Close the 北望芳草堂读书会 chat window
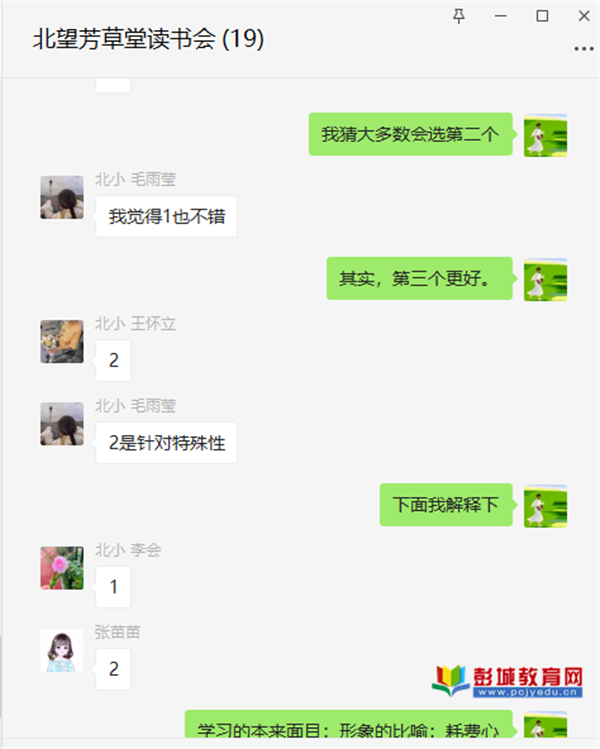This screenshot has height=749, width=600. [x=582, y=15]
